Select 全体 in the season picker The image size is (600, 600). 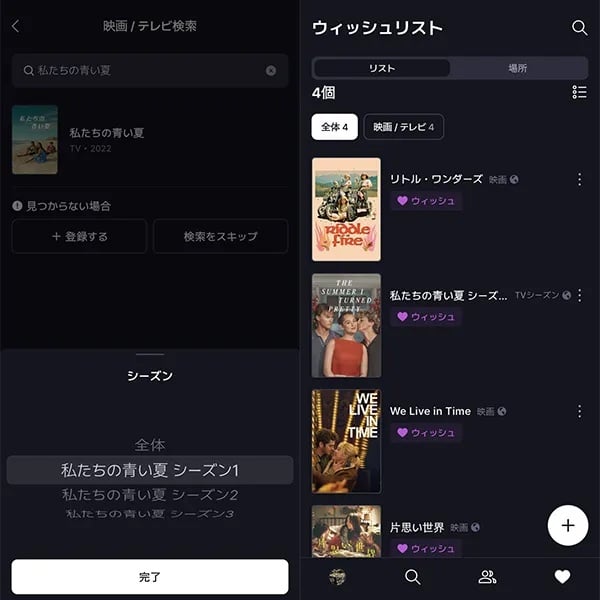click(x=150, y=445)
